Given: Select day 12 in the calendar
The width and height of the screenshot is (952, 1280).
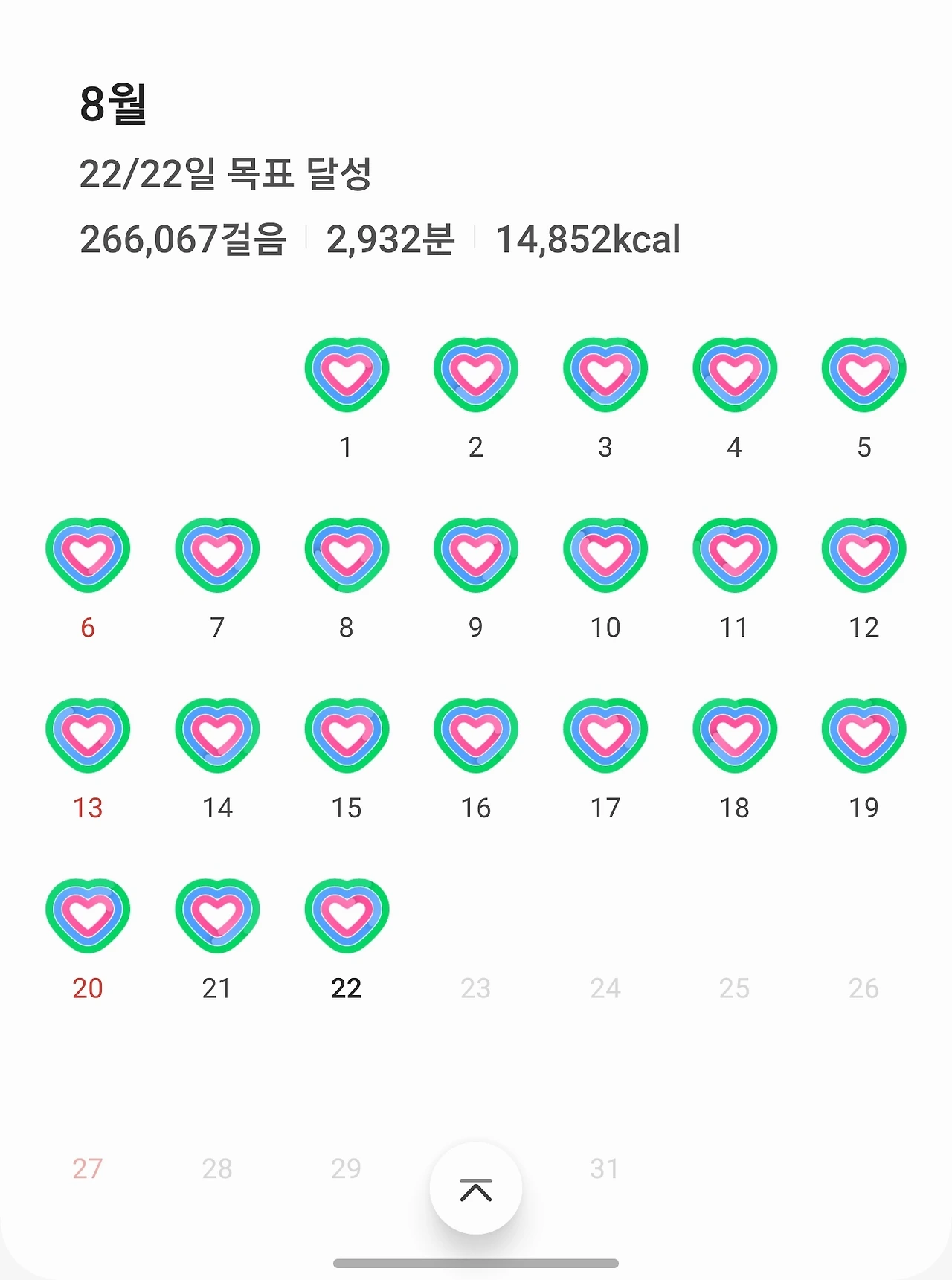Looking at the screenshot, I should point(863,555).
